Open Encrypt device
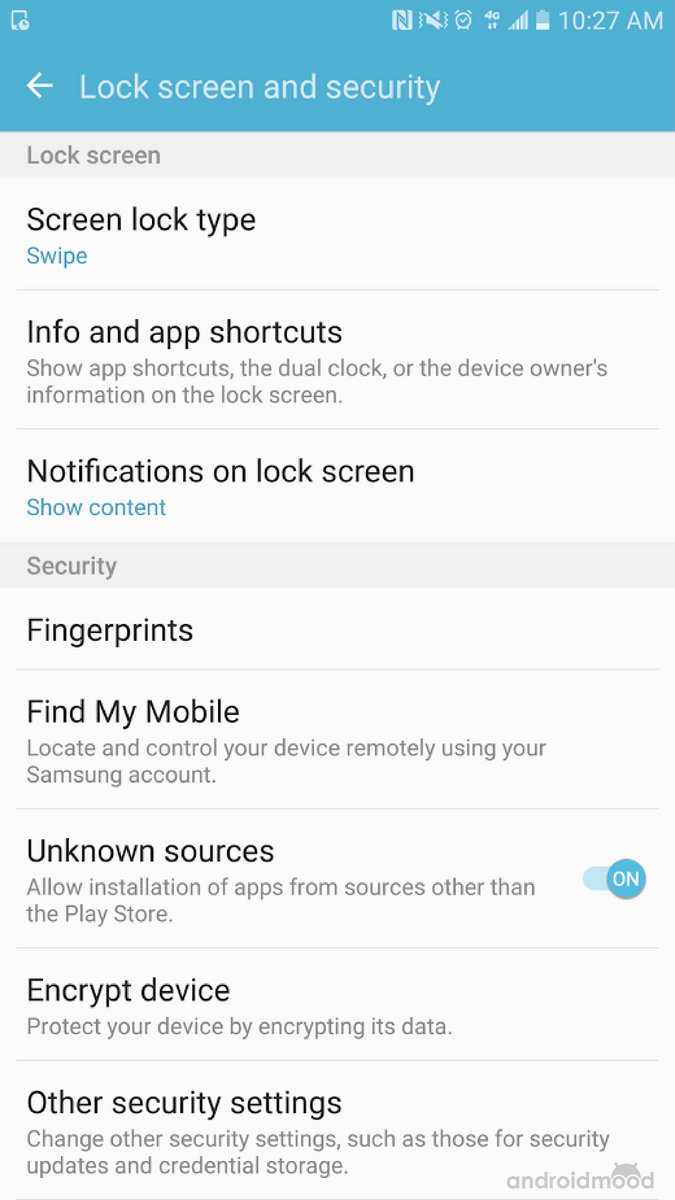This screenshot has width=675, height=1200. point(337,1005)
